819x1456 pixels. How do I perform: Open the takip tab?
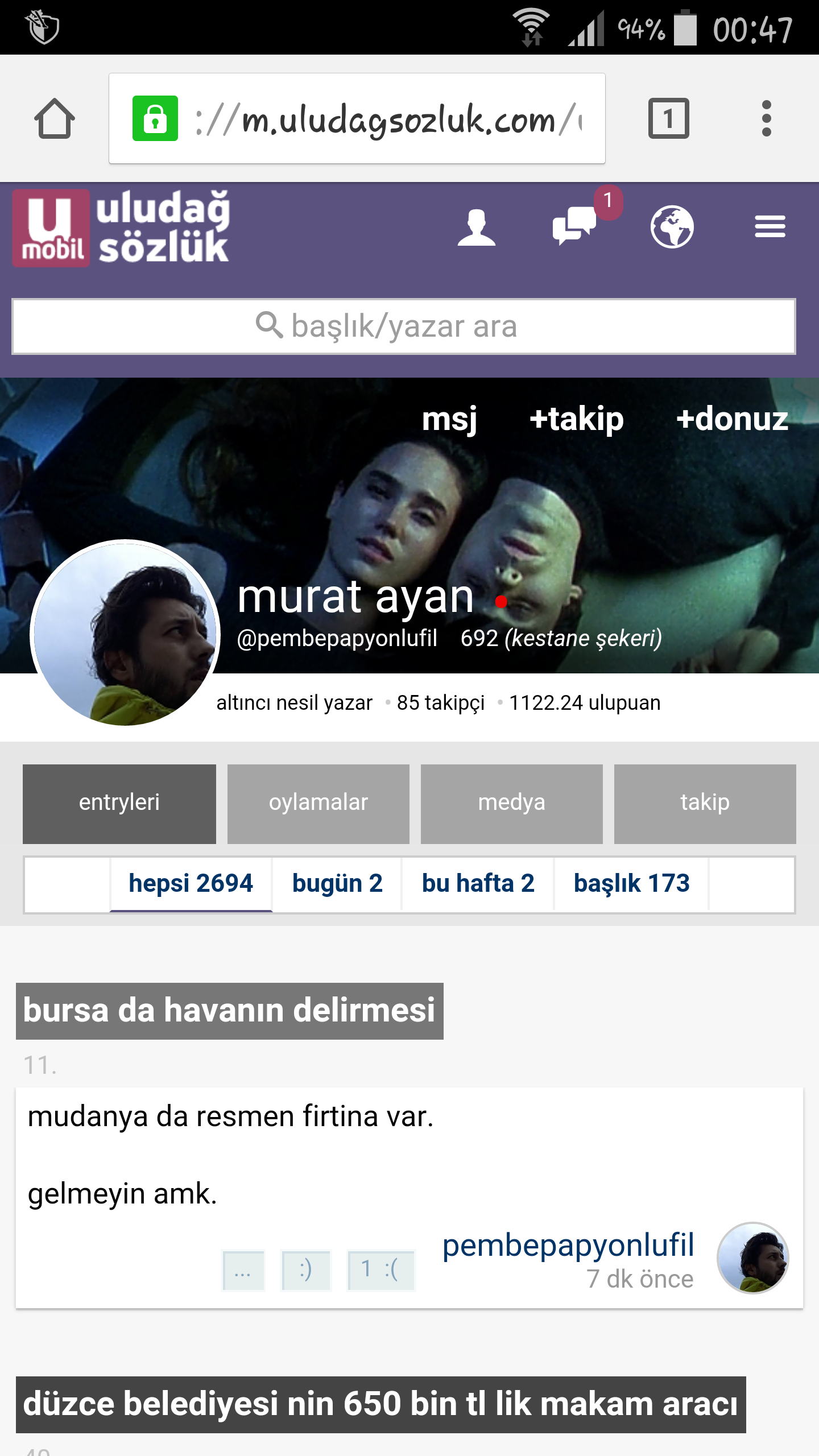(705, 803)
